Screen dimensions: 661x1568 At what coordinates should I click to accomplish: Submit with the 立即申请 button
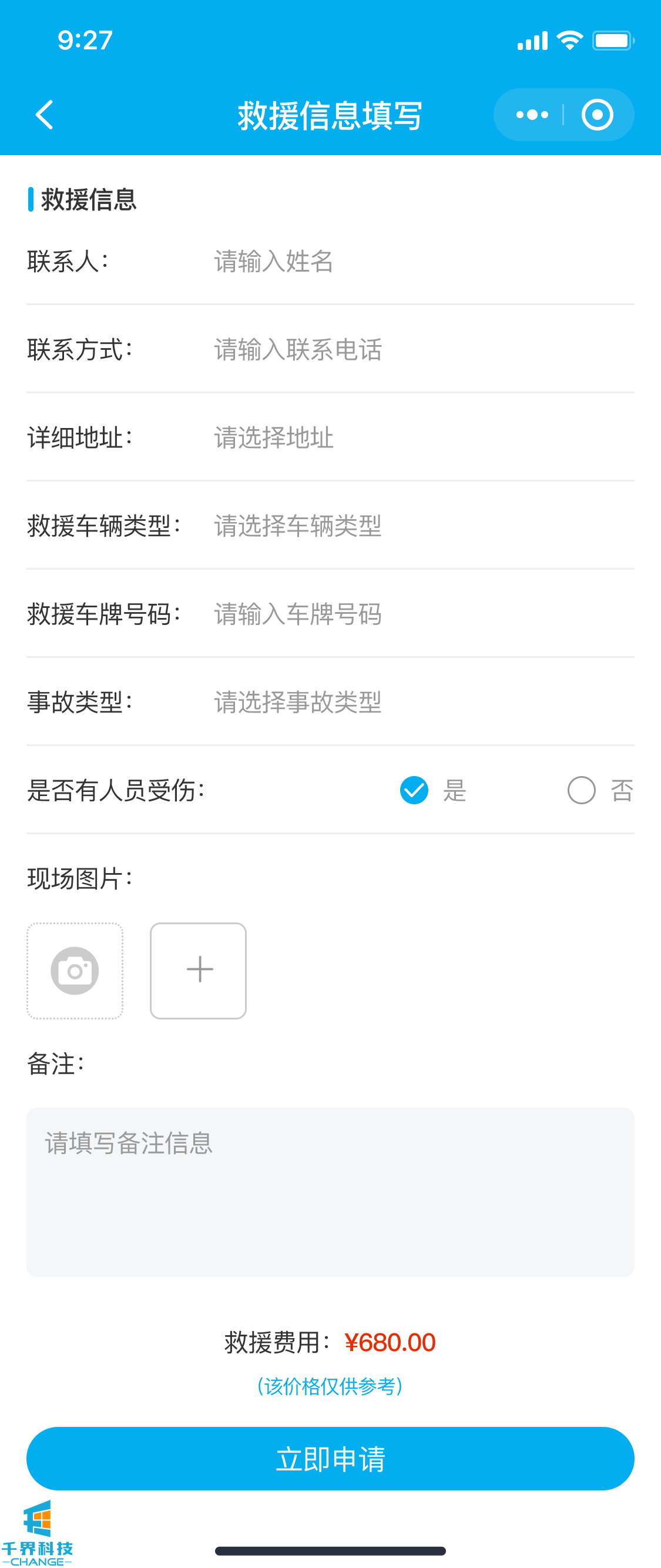coord(330,1459)
